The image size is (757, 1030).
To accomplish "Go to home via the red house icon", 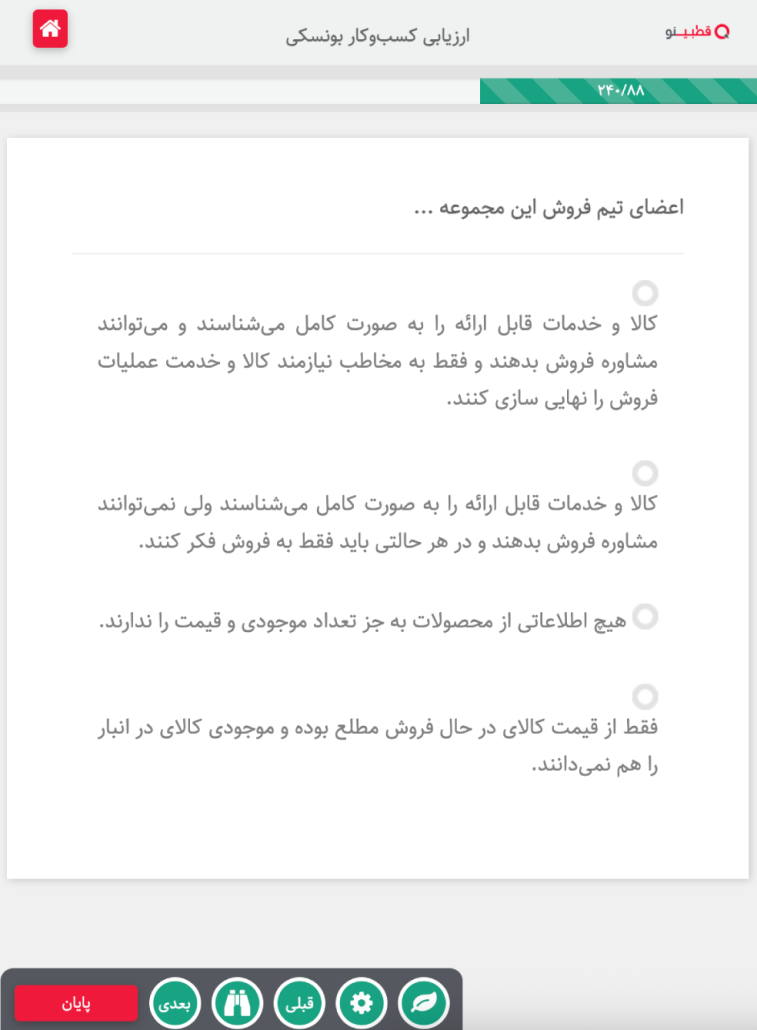I will [x=50, y=29].
